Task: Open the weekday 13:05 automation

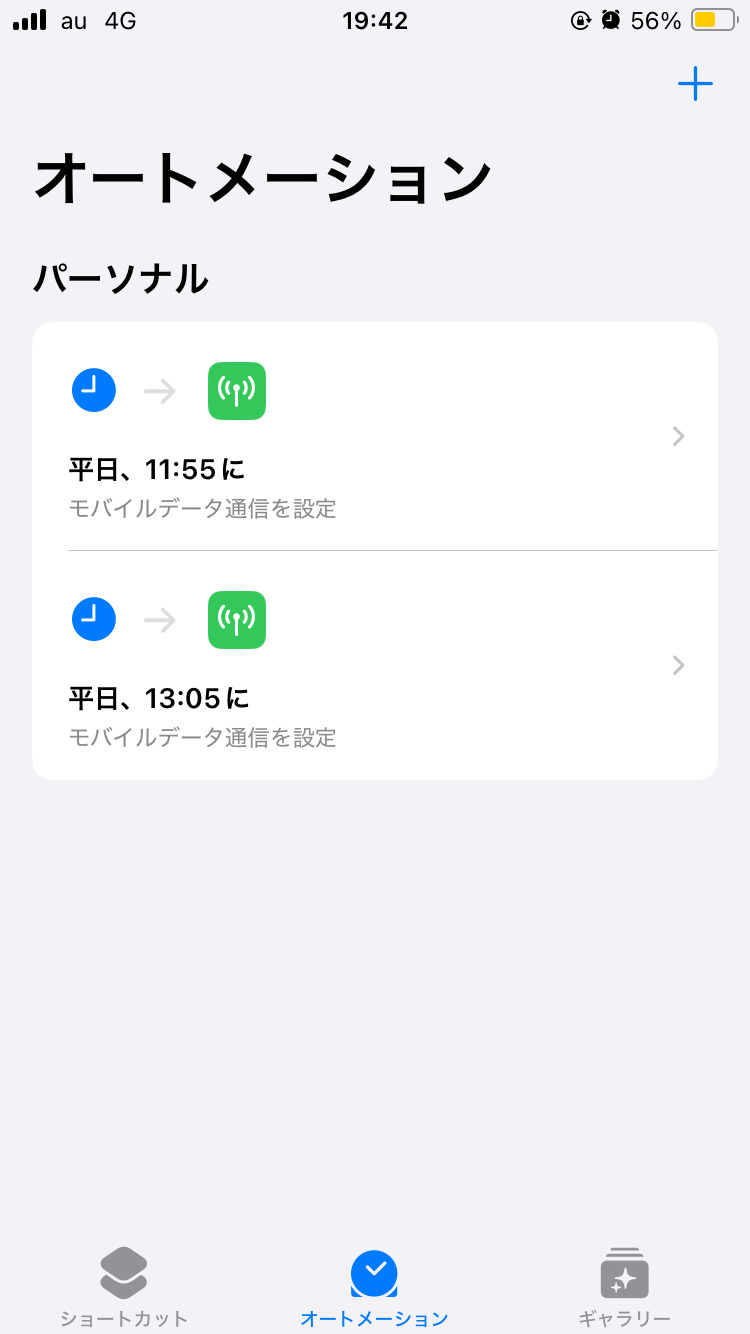Action: tap(375, 666)
